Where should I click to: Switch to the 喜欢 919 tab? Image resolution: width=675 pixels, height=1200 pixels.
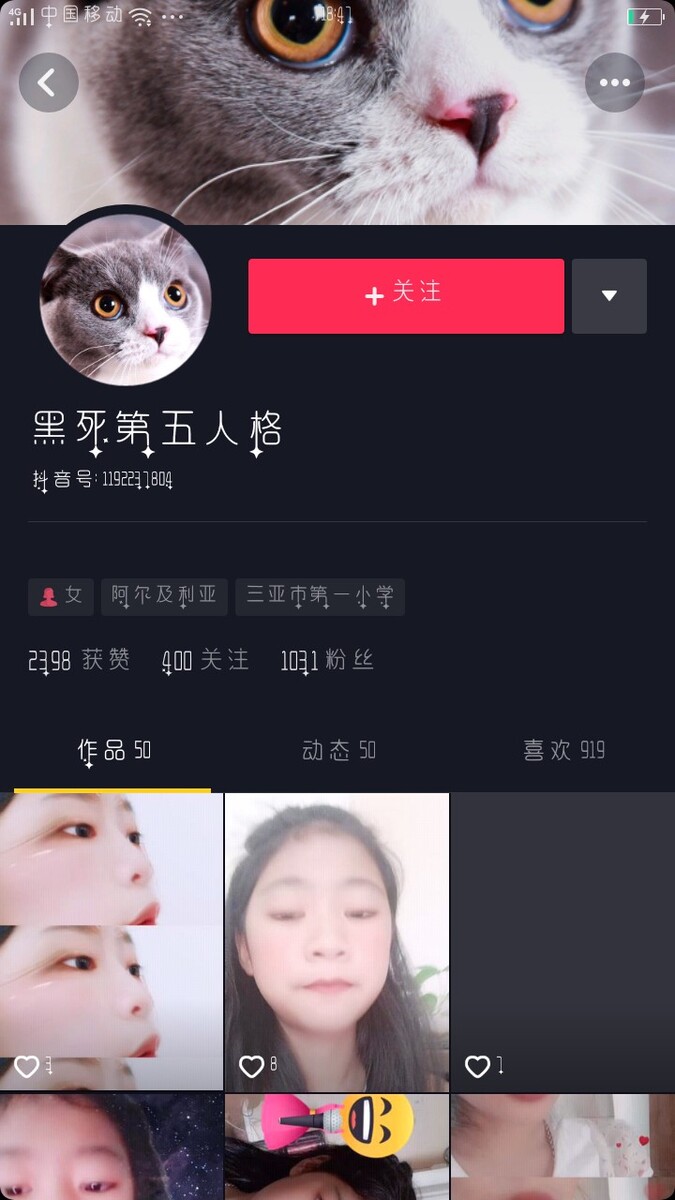pos(563,751)
